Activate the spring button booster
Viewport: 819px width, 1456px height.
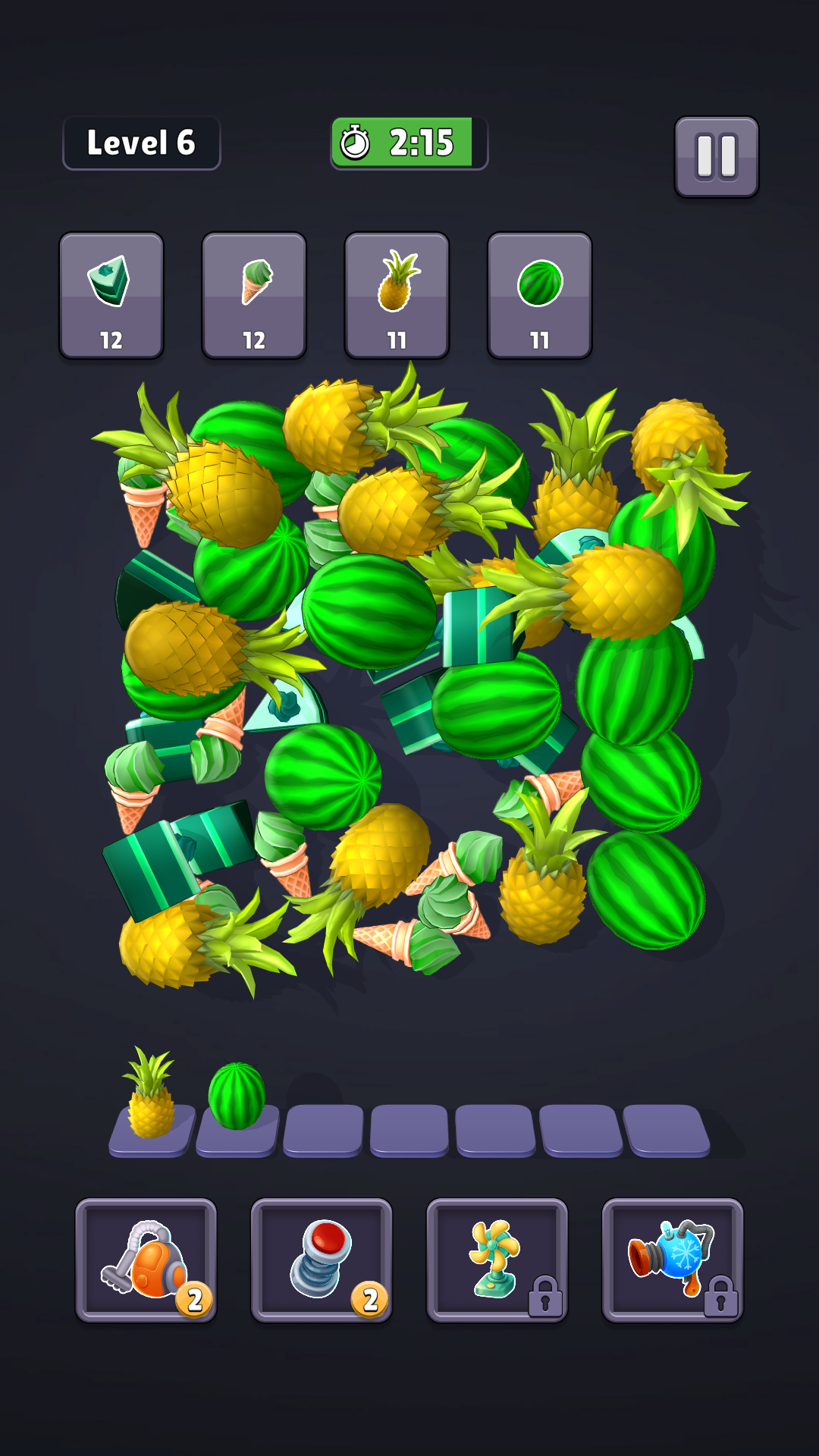point(322,1260)
